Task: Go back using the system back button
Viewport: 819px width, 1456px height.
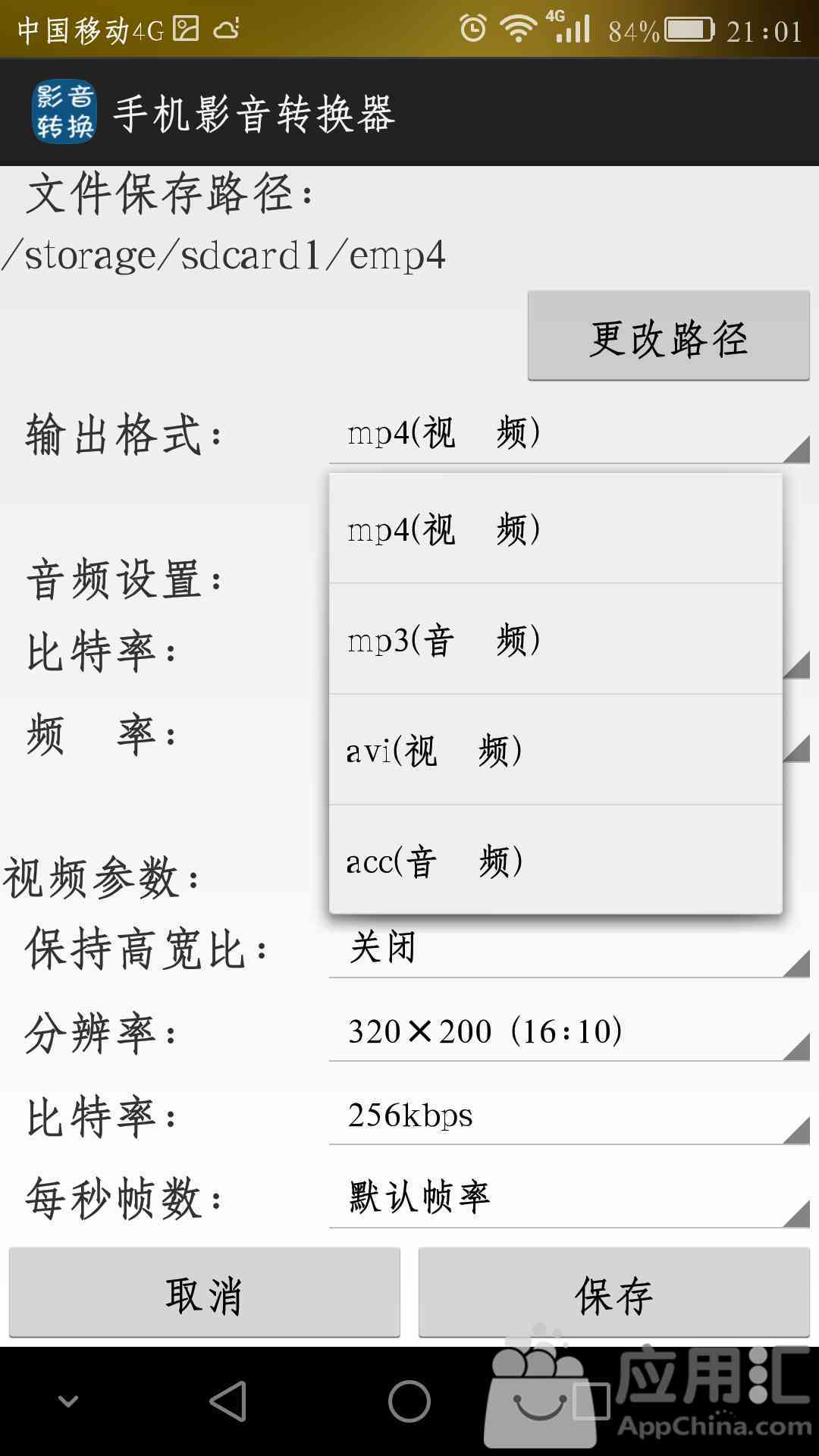Action: coord(228,1401)
